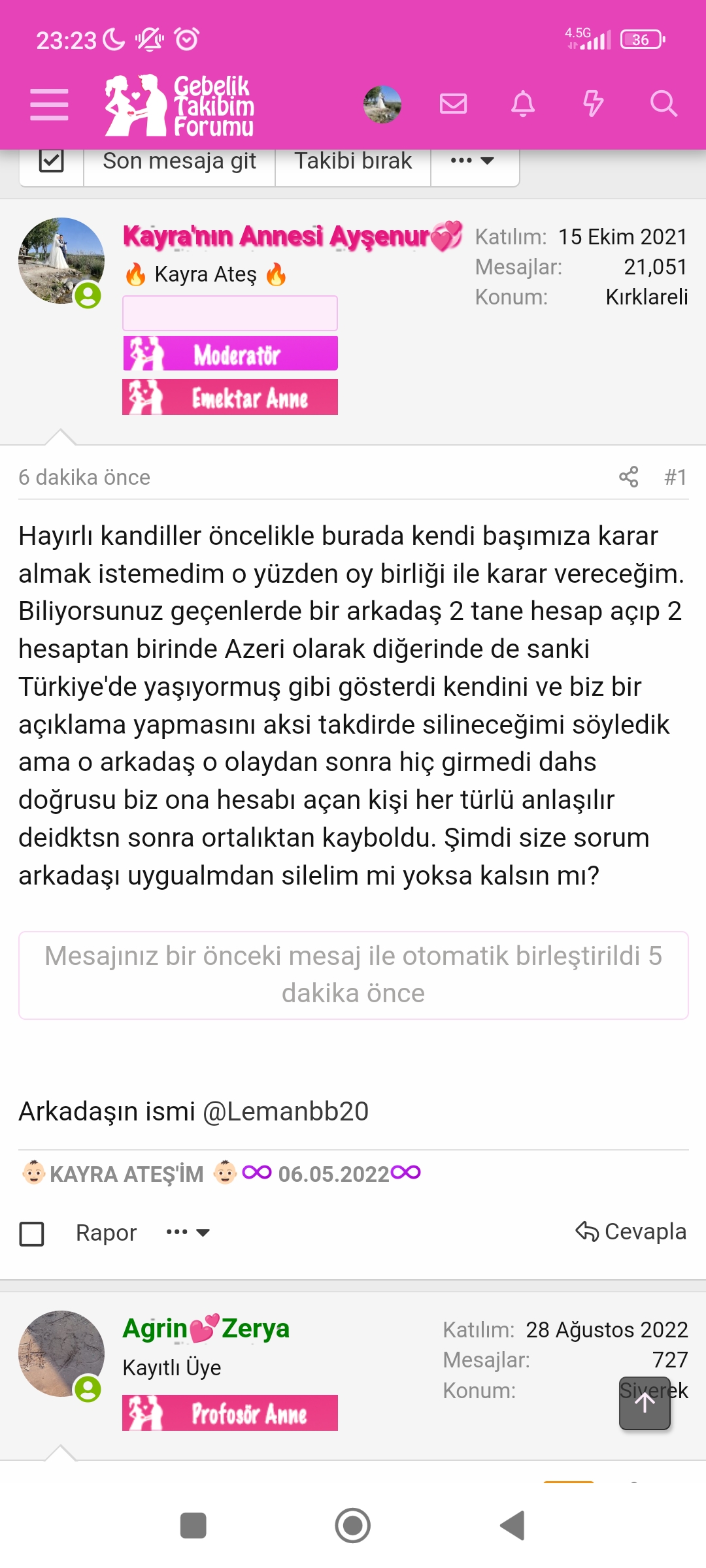Open the hamburger navigation menu
Screen dimensions: 706x1568
click(x=49, y=105)
